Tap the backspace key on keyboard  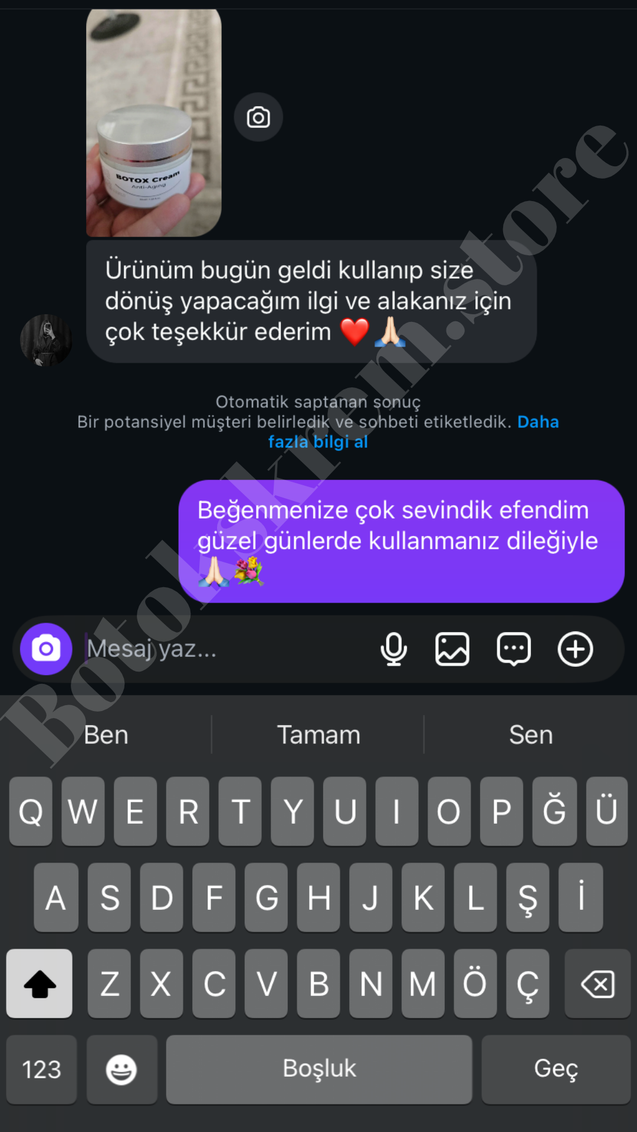pos(597,985)
